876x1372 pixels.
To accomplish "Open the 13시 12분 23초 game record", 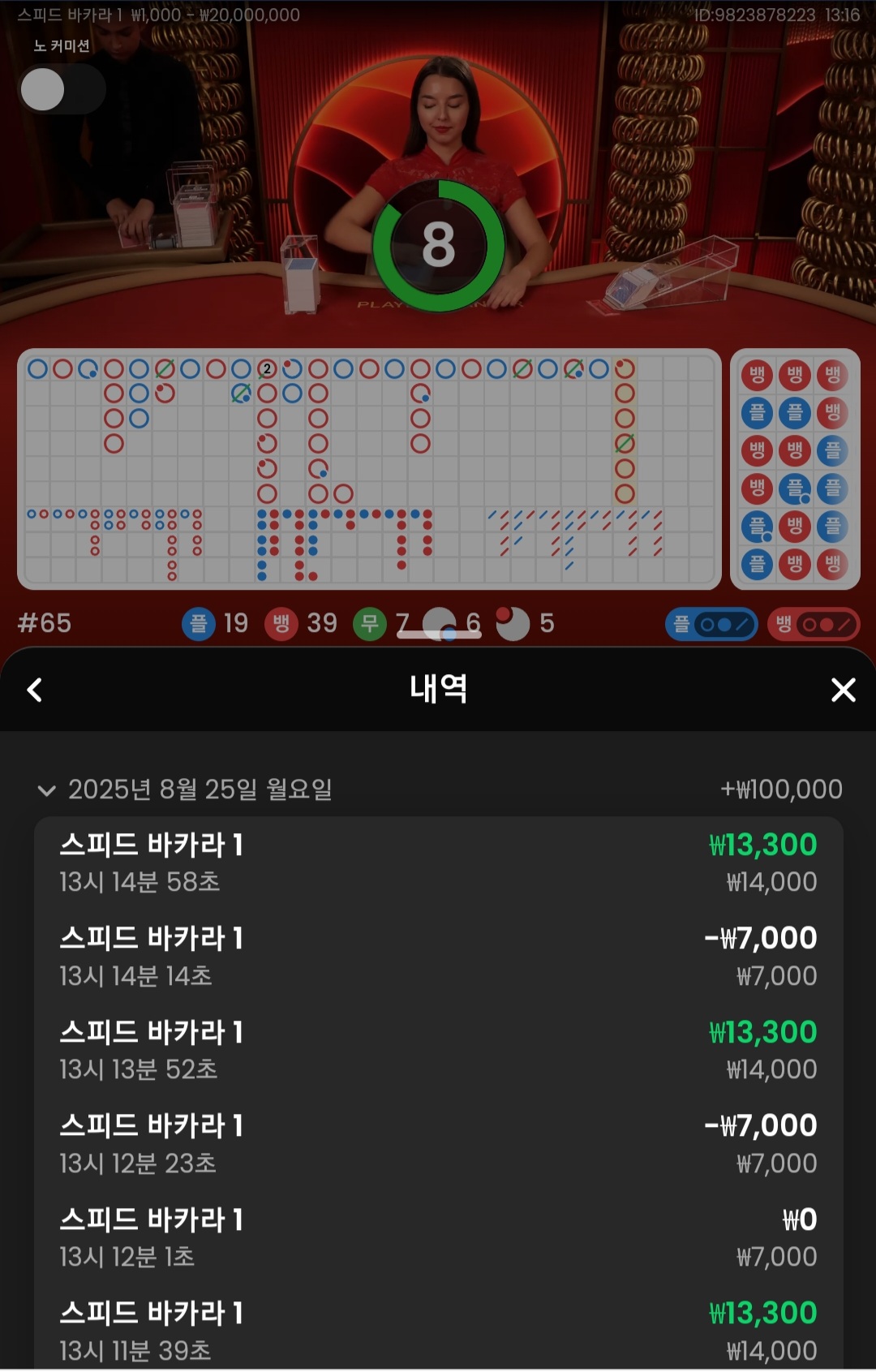I will [x=438, y=1144].
